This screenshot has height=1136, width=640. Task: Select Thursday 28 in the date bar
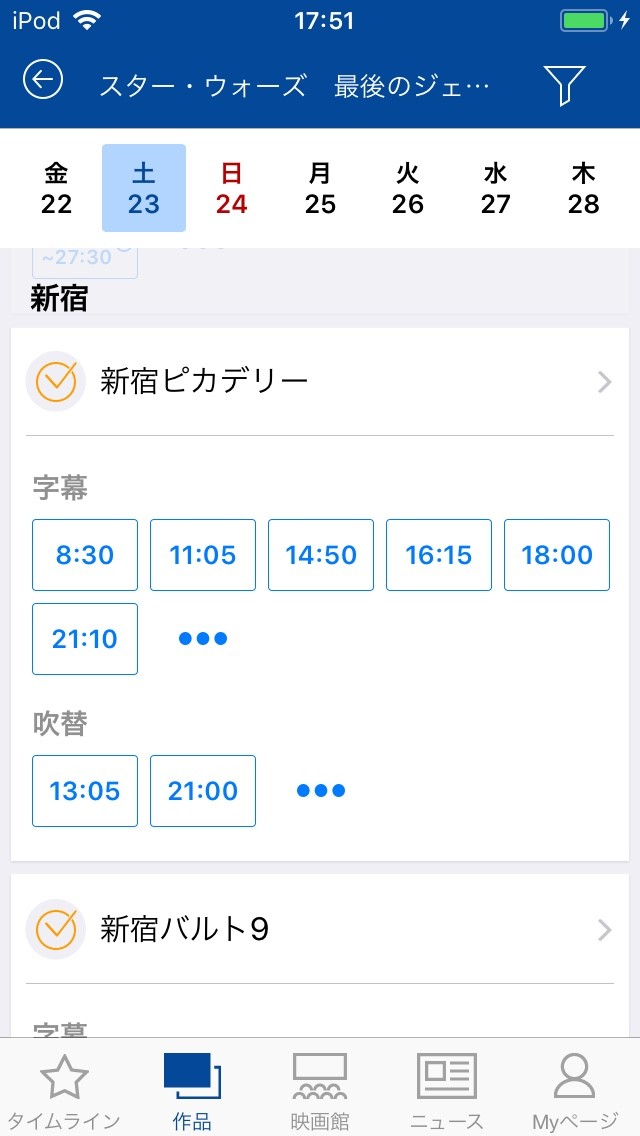(583, 188)
